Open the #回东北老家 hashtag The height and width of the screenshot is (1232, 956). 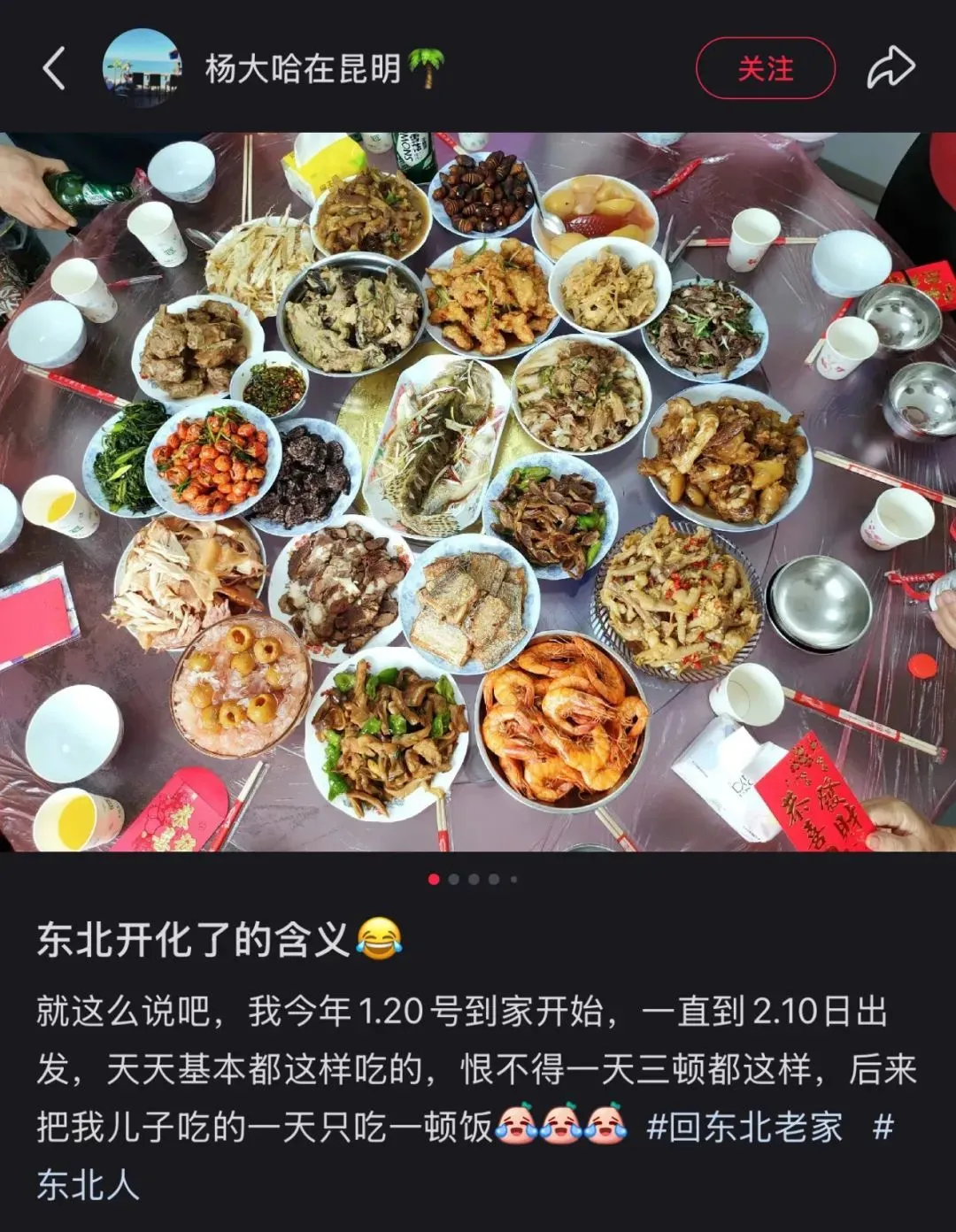click(x=744, y=1128)
